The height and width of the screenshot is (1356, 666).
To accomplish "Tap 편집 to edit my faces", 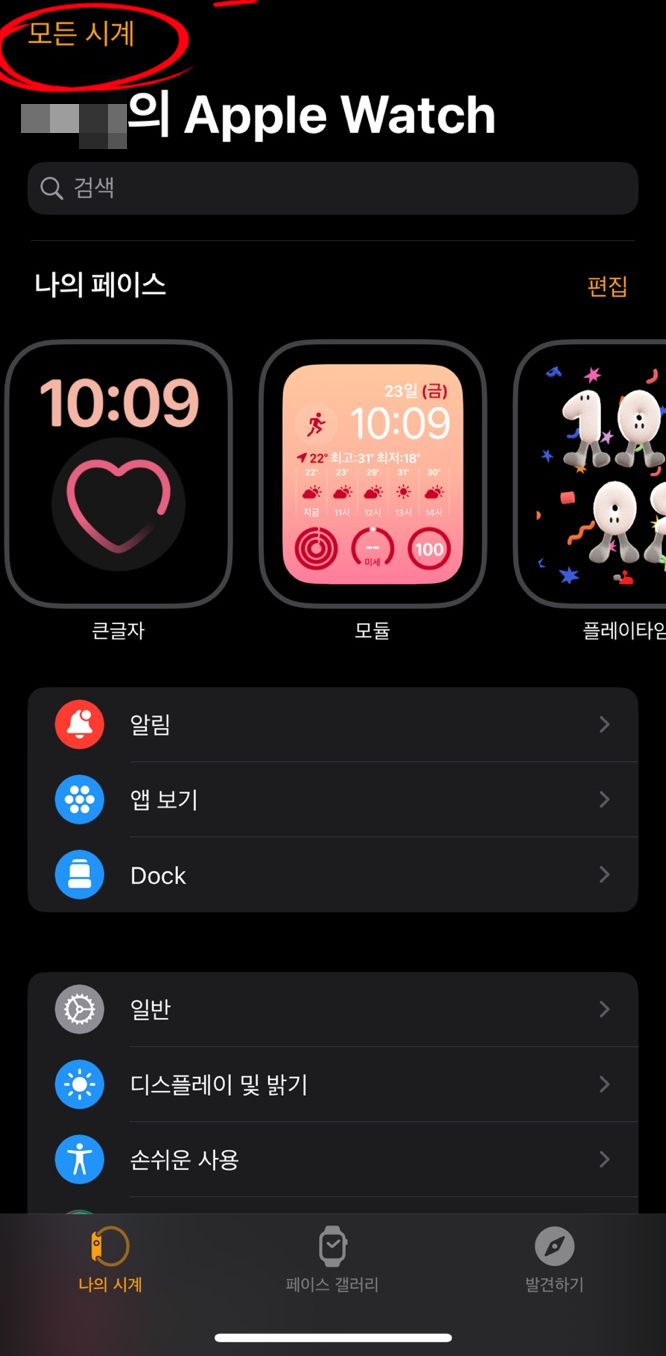I will tap(607, 286).
